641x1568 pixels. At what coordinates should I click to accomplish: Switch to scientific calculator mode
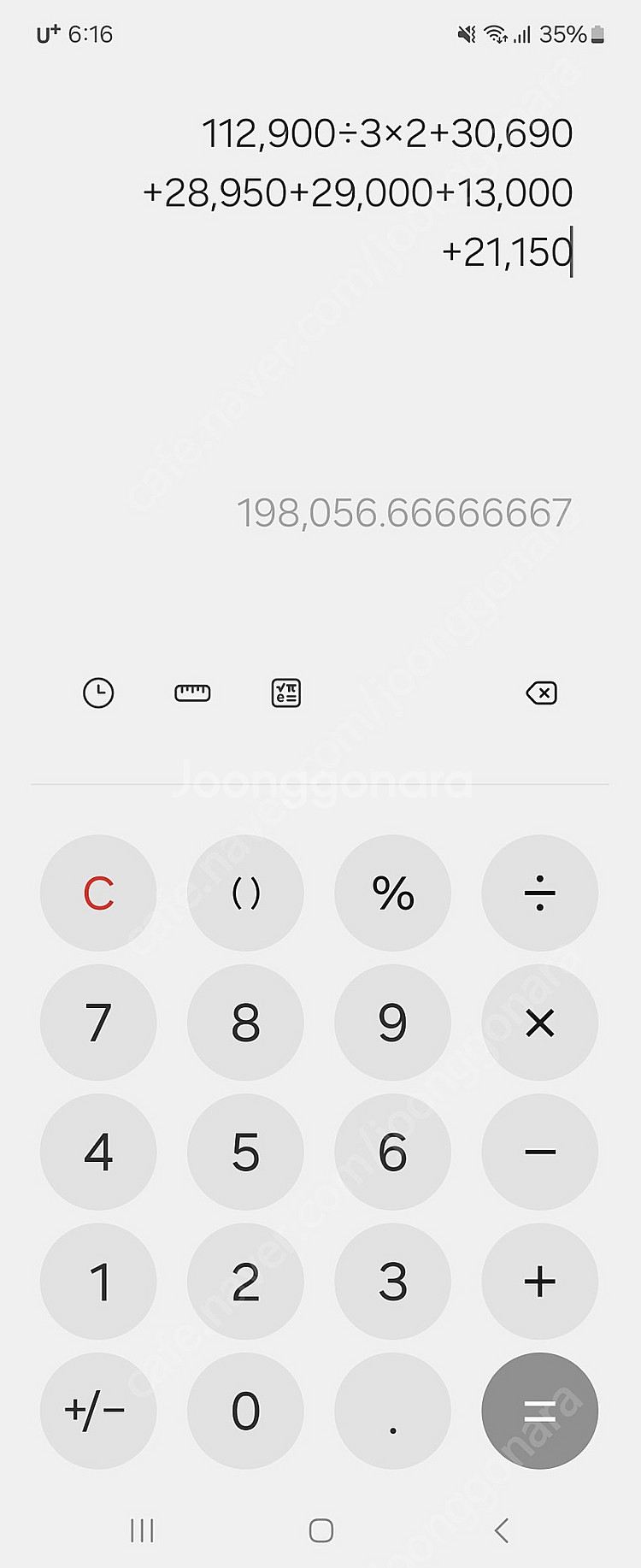286,693
